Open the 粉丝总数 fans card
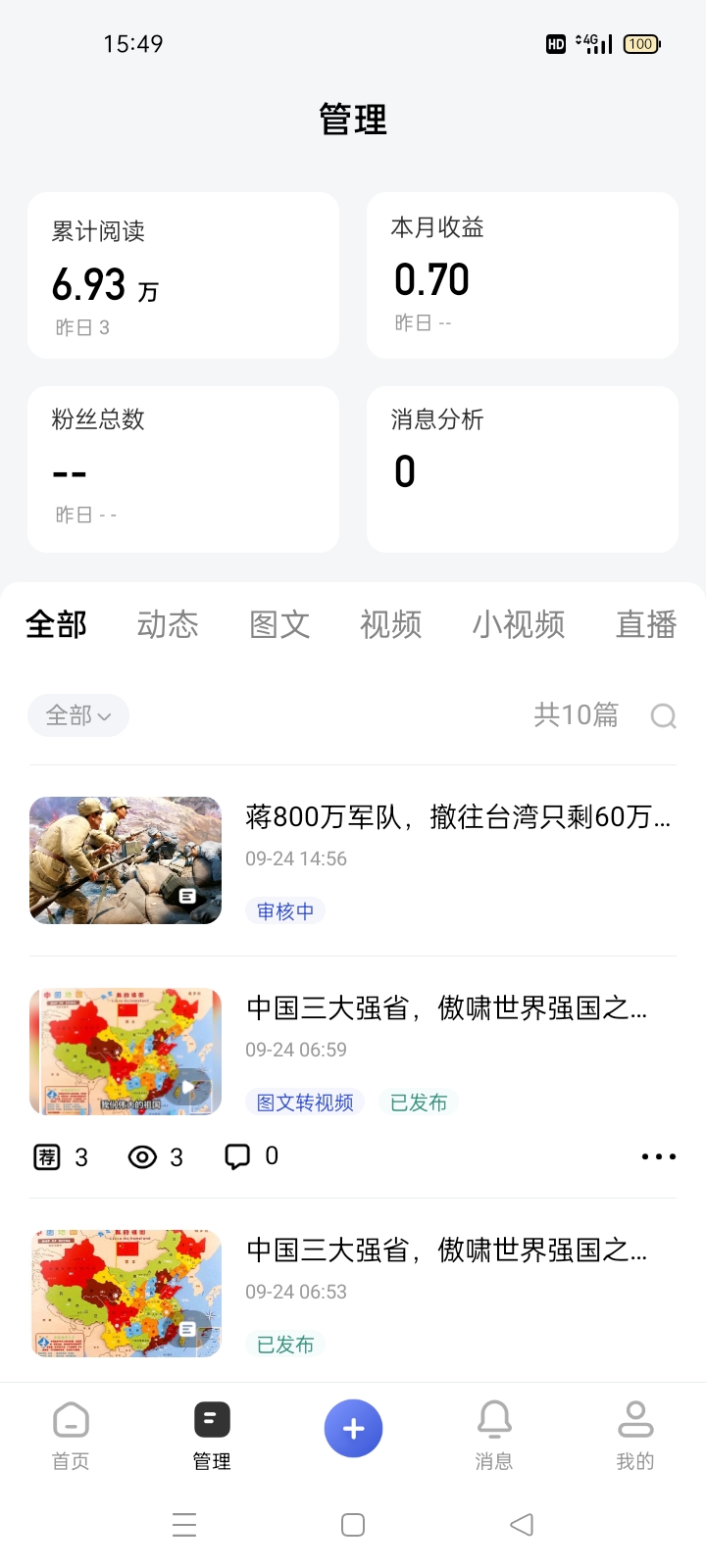Image resolution: width=706 pixels, height=1568 pixels. coord(183,469)
